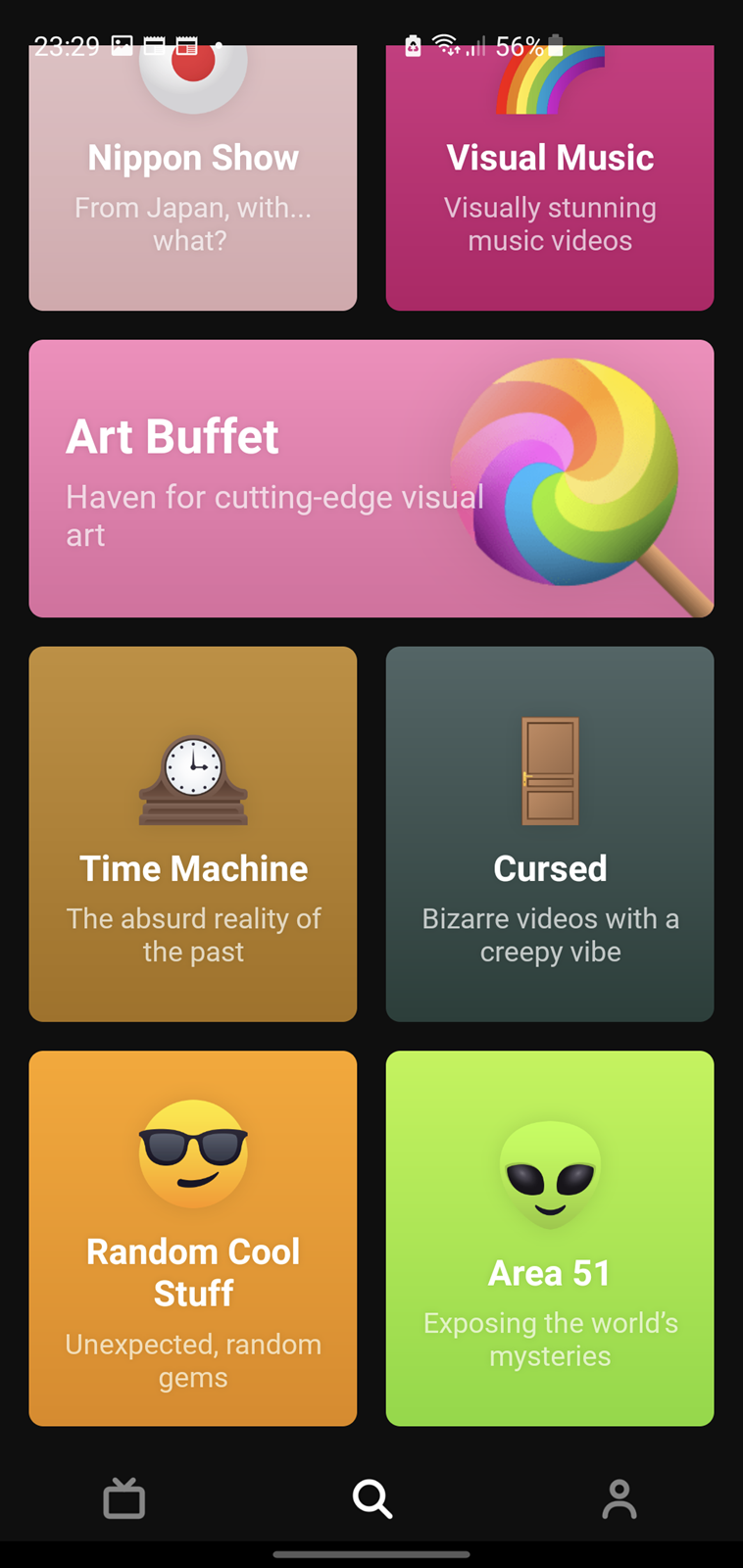Open the Nippon Show channel card
This screenshot has height=1568, width=743.
(x=193, y=178)
